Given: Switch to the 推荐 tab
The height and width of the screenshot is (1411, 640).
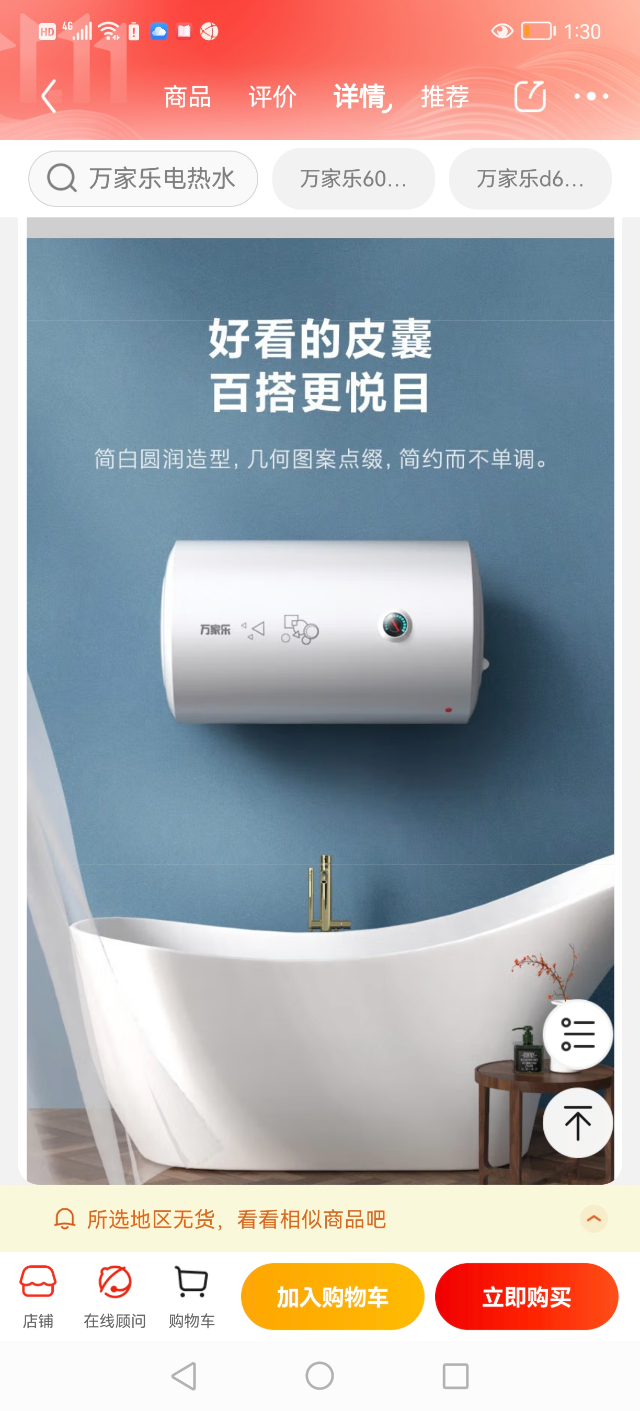Looking at the screenshot, I should click(x=444, y=97).
